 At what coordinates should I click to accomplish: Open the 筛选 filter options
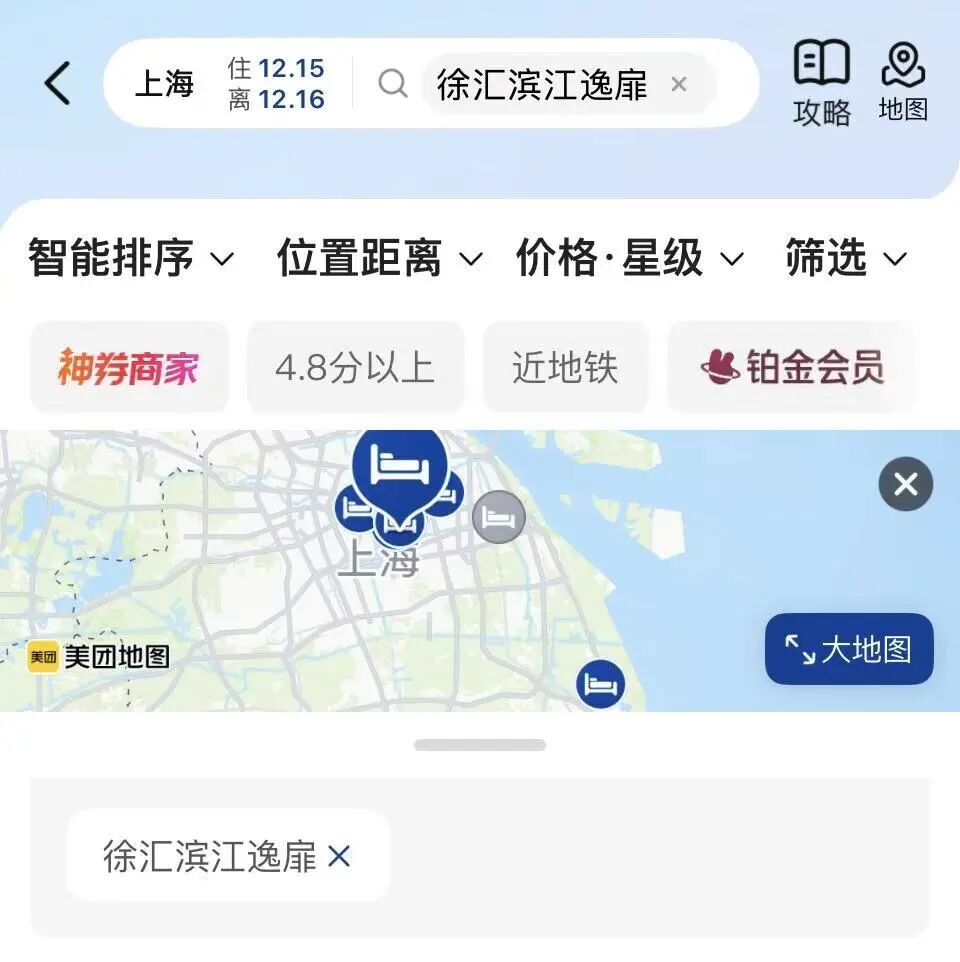(x=846, y=259)
